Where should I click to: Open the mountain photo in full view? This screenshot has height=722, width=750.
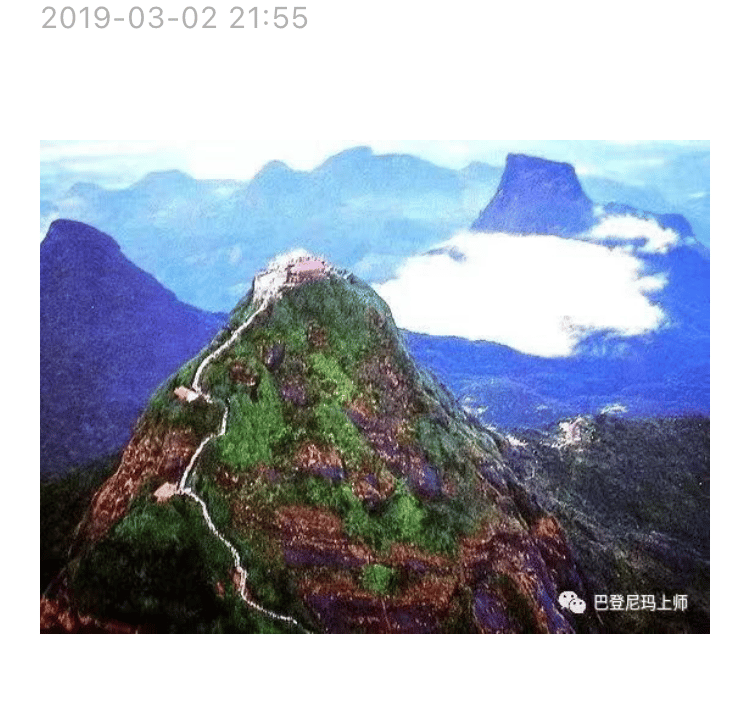(375, 387)
